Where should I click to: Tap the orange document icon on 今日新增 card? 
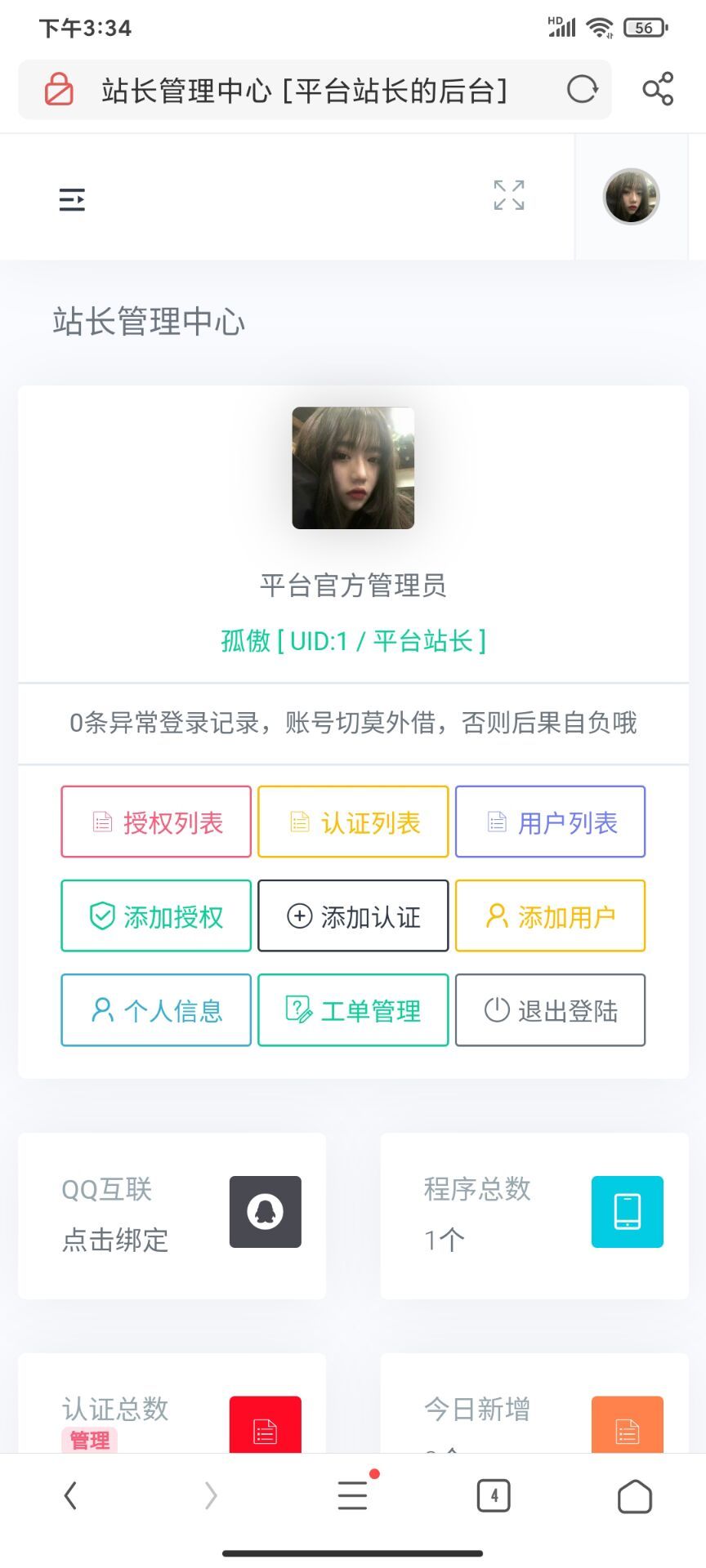(627, 1429)
